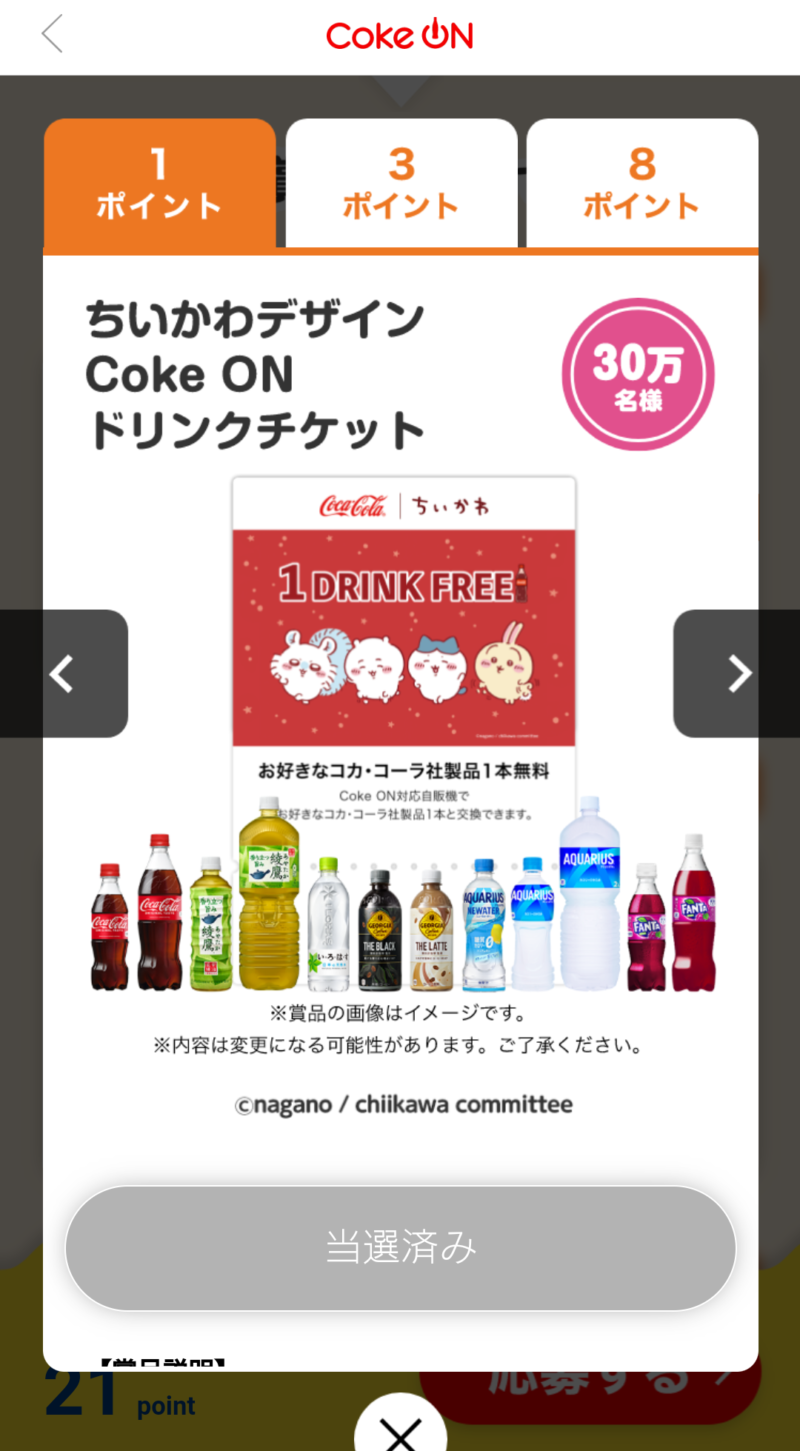Show the previous prize with left arrow
The image size is (800, 1451).
(63, 674)
